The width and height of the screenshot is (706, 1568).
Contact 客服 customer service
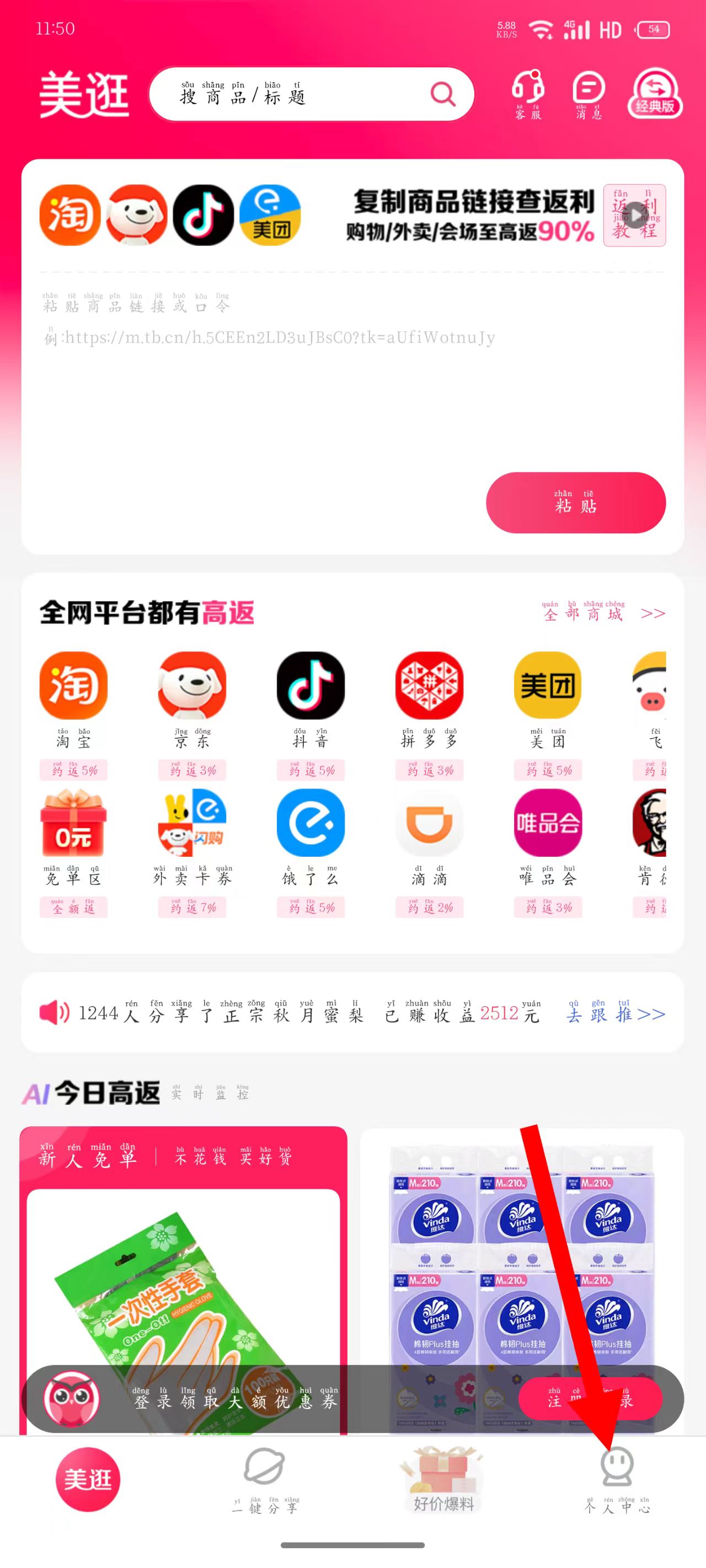pos(527,95)
